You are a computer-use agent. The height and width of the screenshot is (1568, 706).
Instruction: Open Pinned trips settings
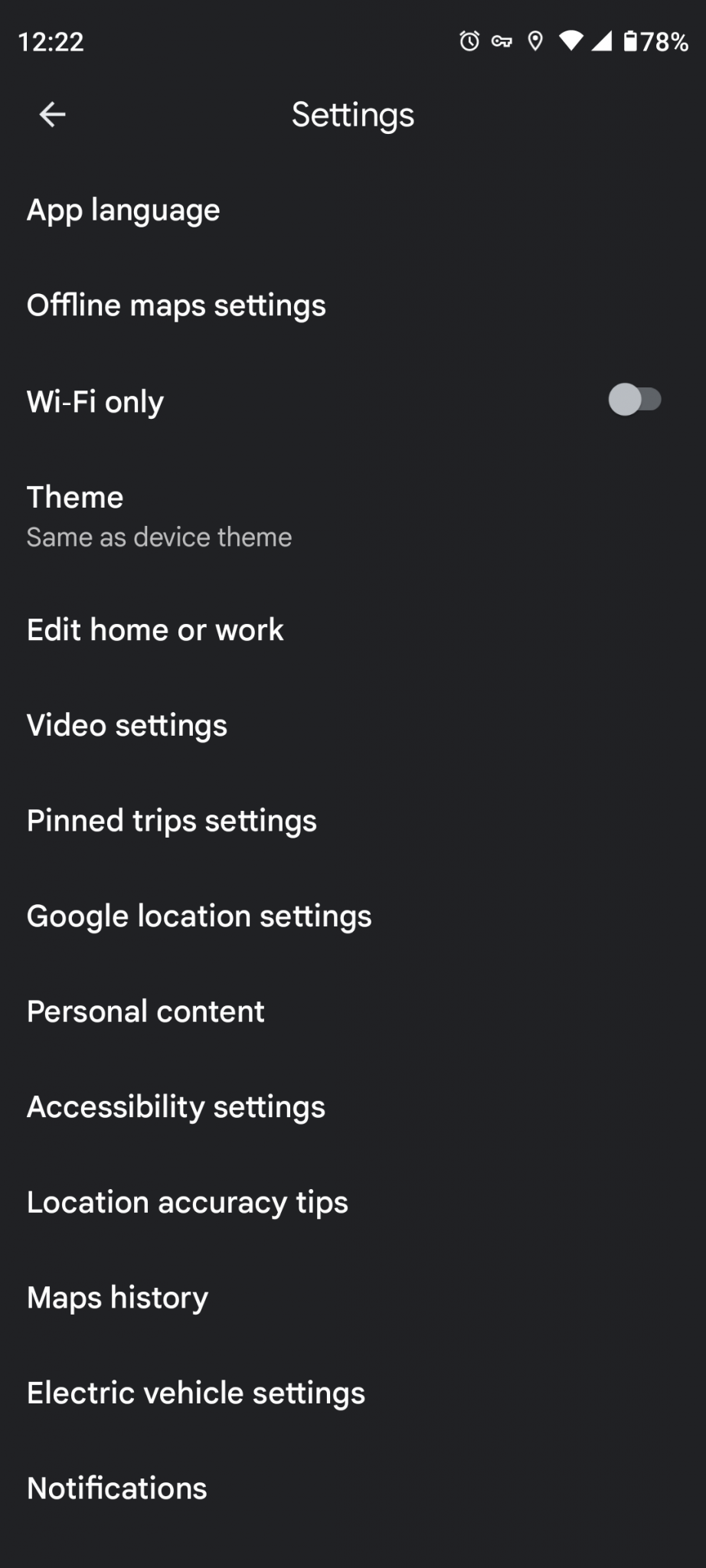coord(172,821)
